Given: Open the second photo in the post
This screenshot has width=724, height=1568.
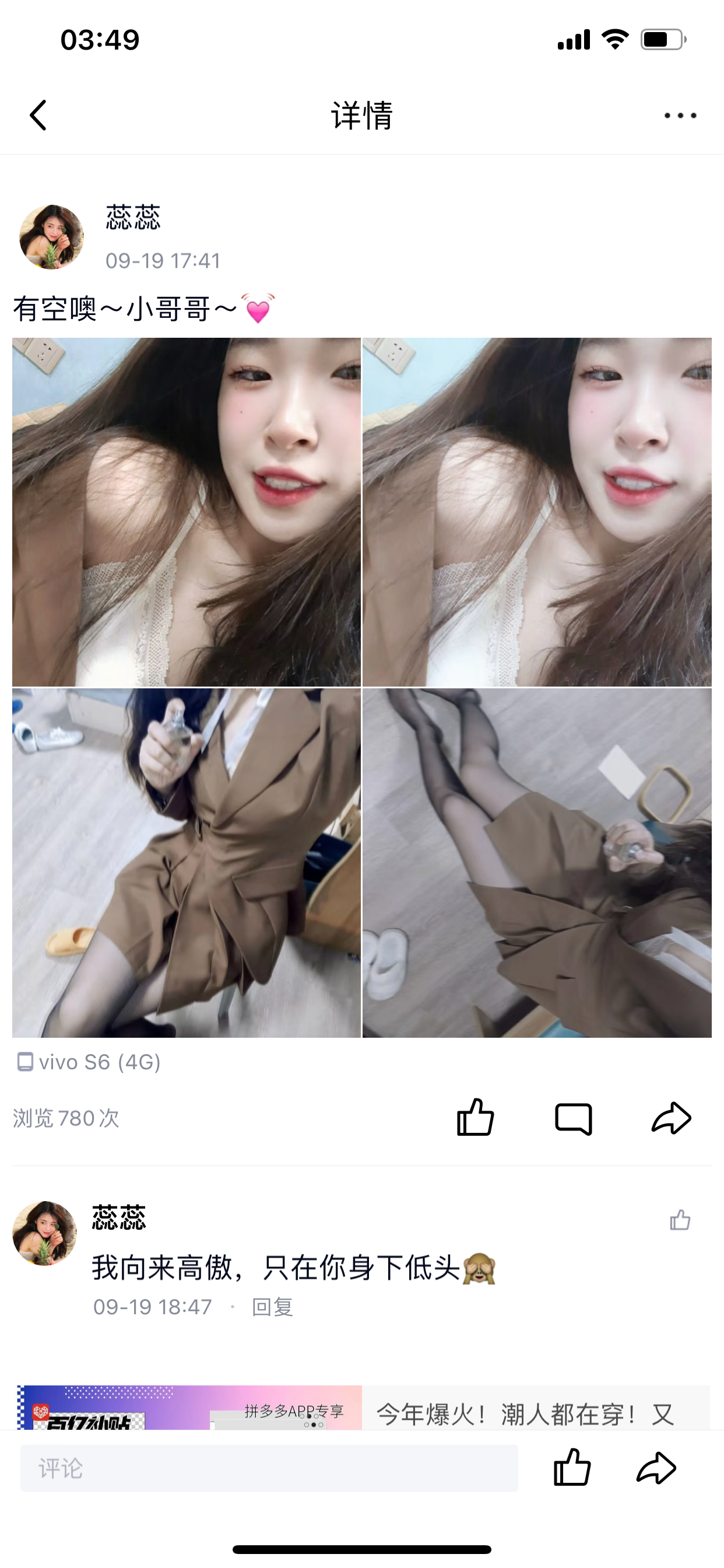Looking at the screenshot, I should click(537, 512).
